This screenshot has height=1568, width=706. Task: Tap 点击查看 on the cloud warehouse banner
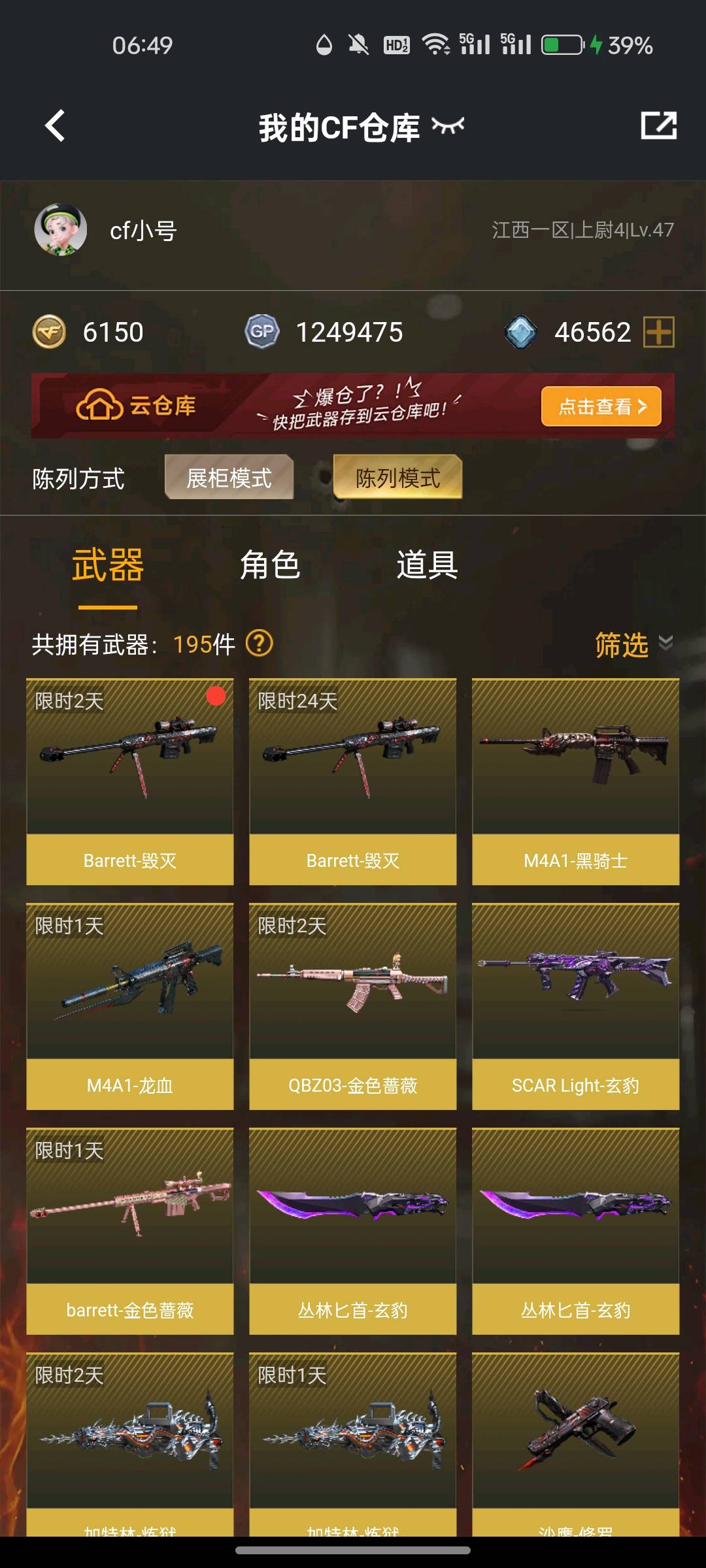click(601, 406)
